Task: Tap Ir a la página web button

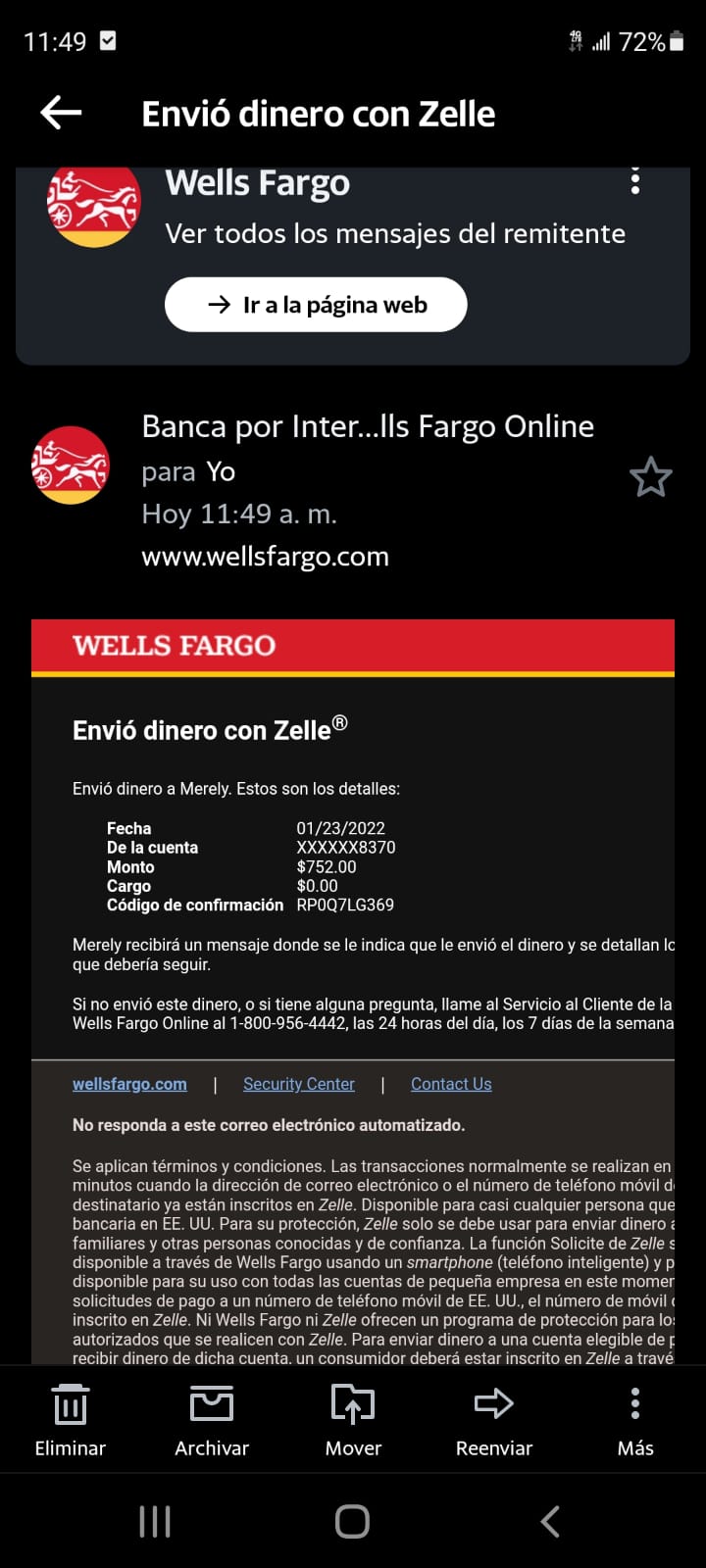Action: pyautogui.click(x=316, y=305)
